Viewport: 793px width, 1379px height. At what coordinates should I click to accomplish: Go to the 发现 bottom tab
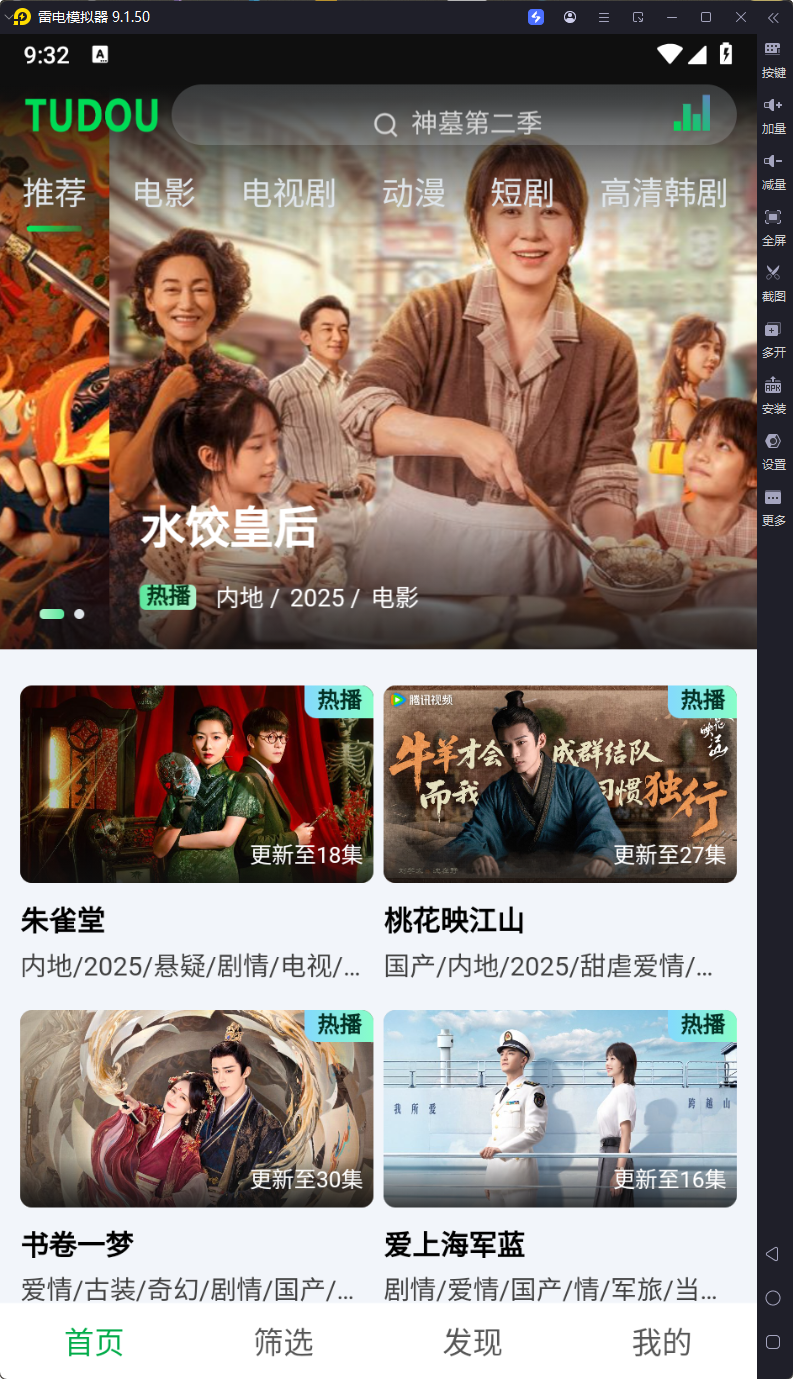473,1342
